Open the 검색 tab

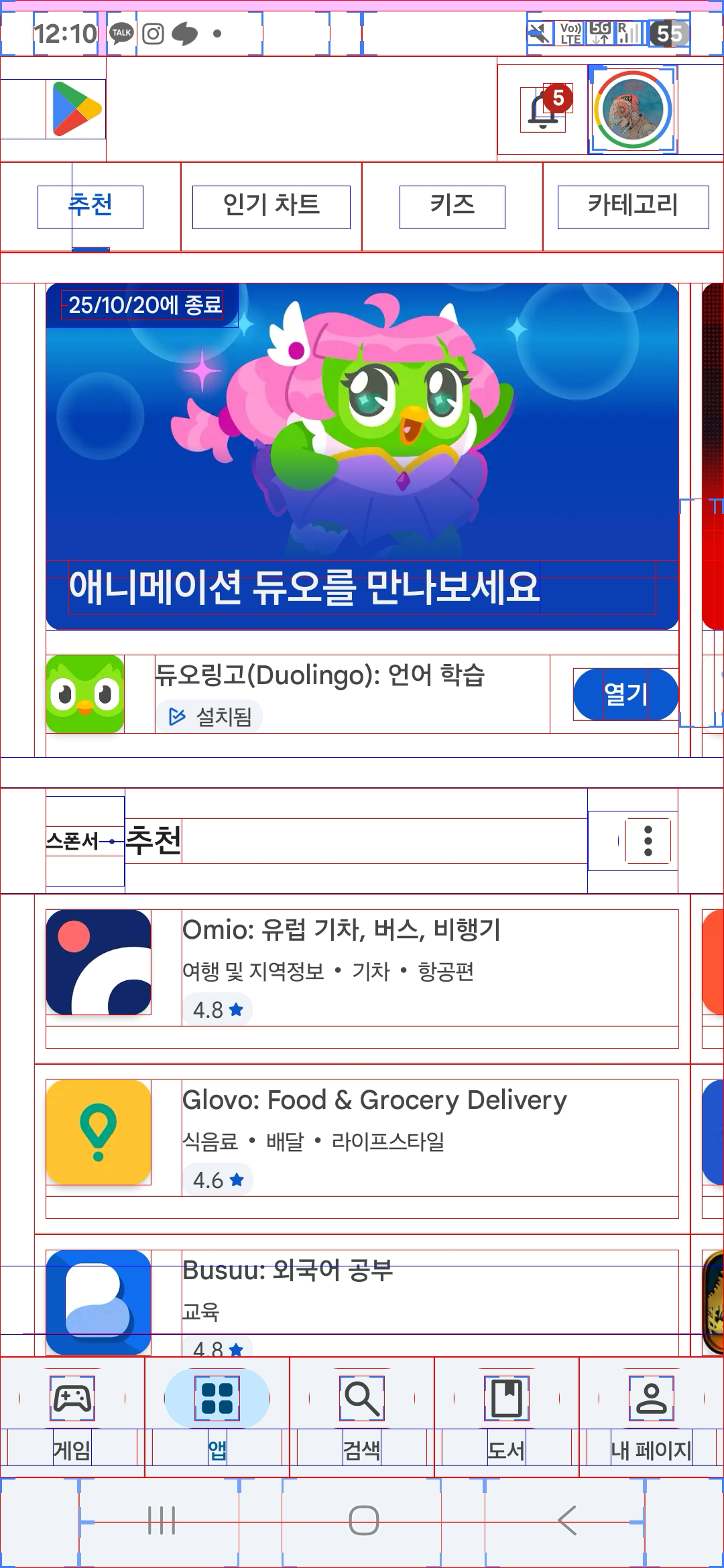(362, 1414)
